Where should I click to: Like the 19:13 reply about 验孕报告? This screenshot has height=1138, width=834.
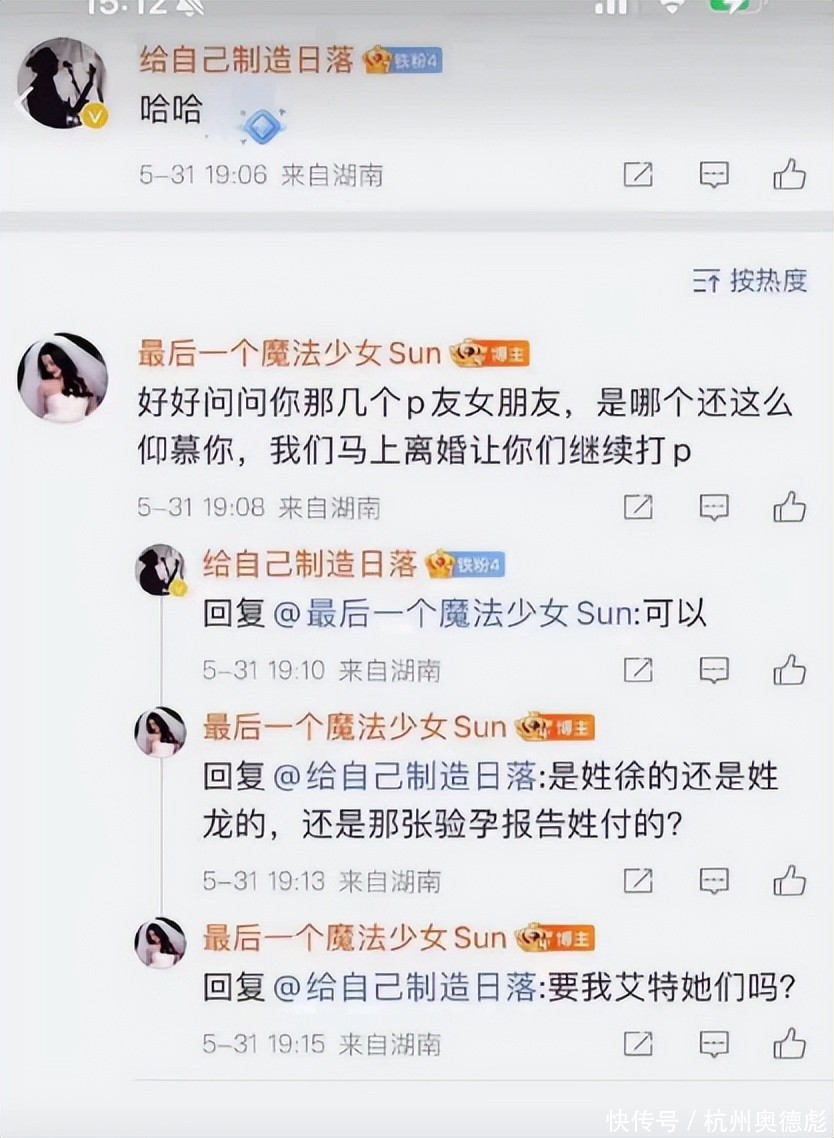789,881
